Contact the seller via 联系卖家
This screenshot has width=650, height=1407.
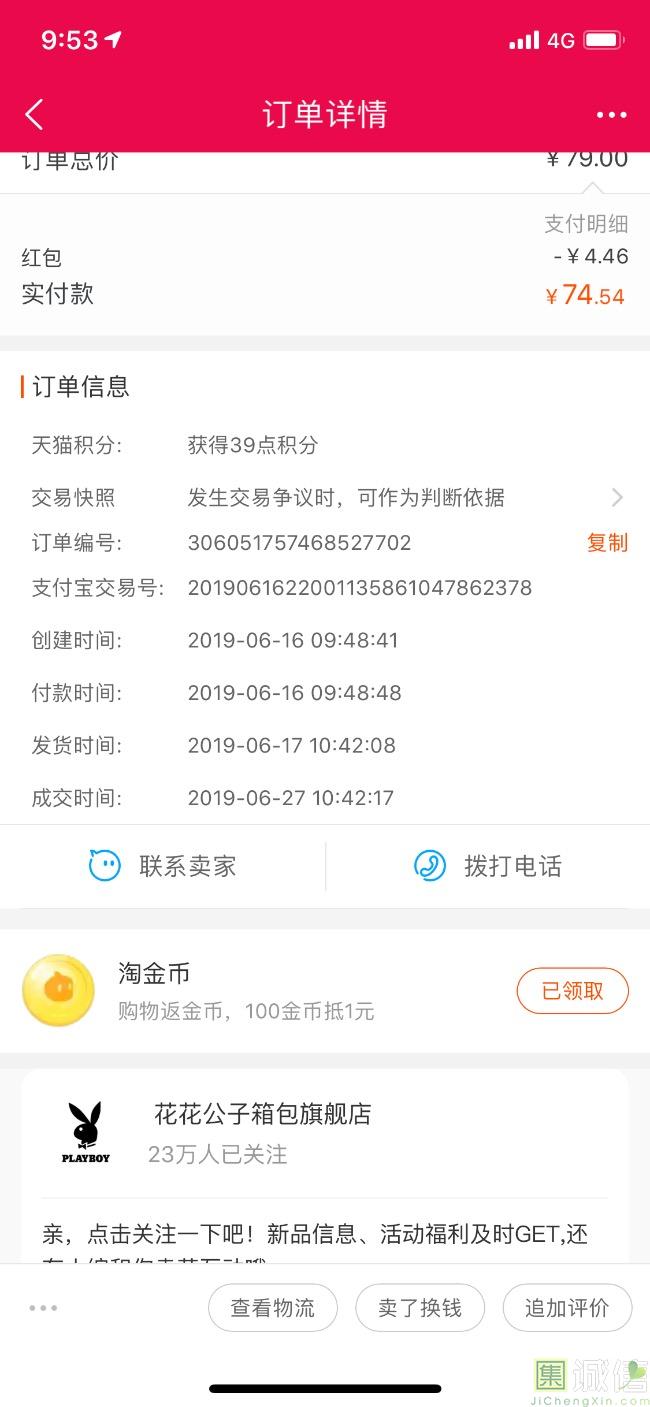click(163, 866)
